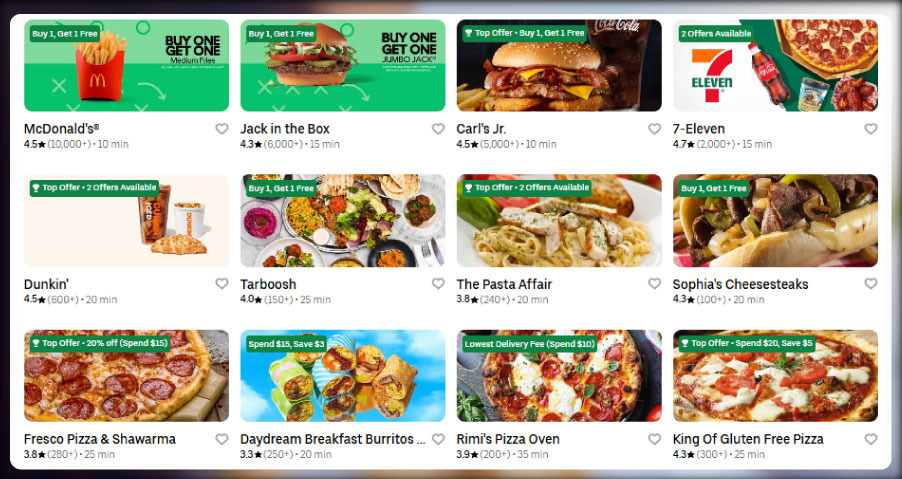Viewport: 902px width, 479px height.
Task: Open The Pasta Affair listing
Action: [x=558, y=221]
